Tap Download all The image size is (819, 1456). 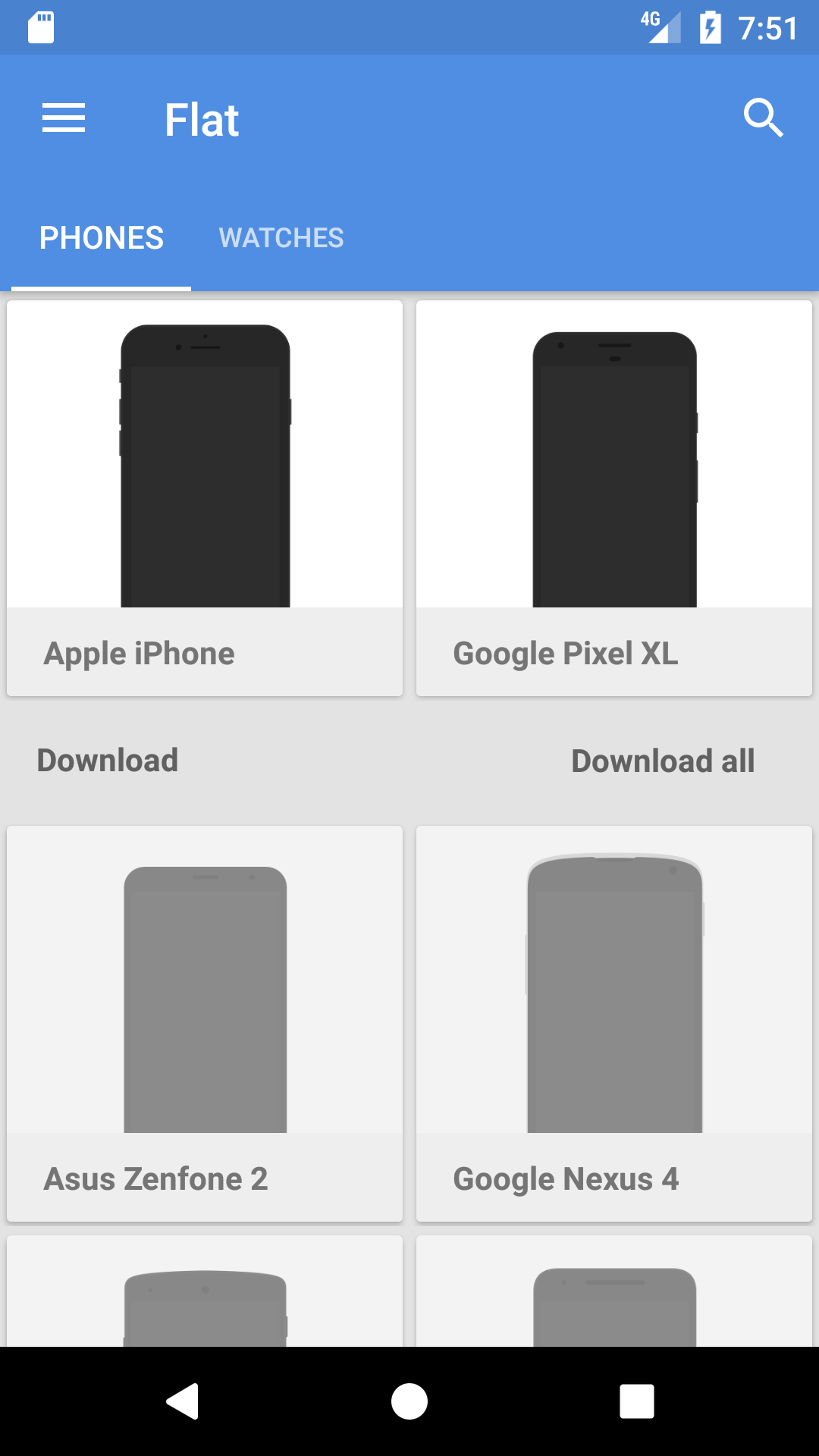point(663,761)
